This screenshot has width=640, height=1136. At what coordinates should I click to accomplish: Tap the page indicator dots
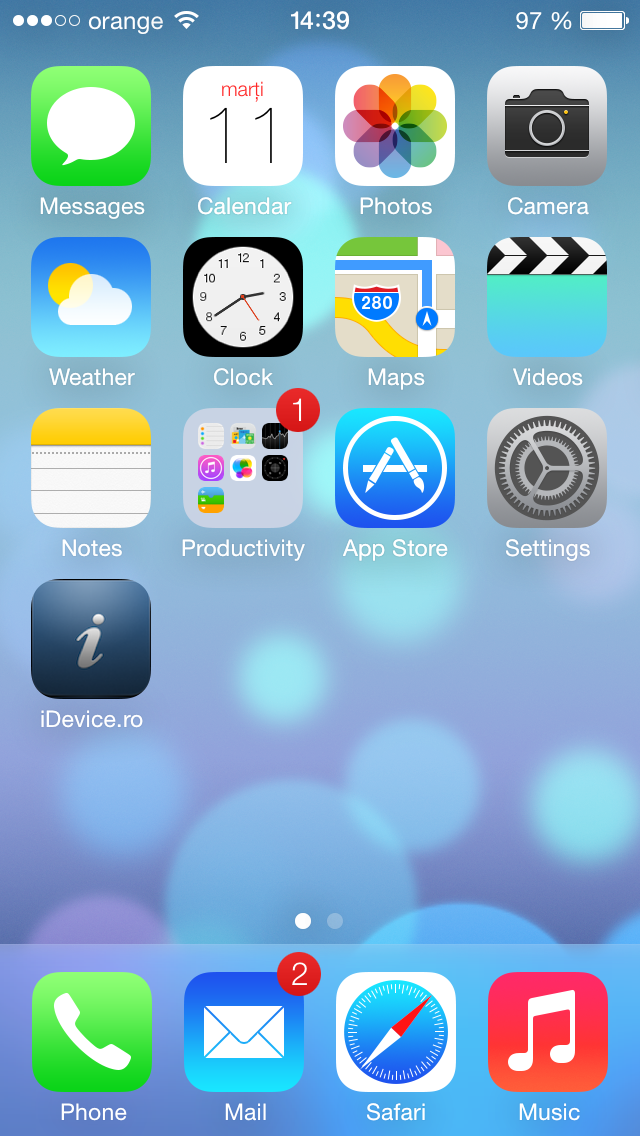pyautogui.click(x=319, y=921)
